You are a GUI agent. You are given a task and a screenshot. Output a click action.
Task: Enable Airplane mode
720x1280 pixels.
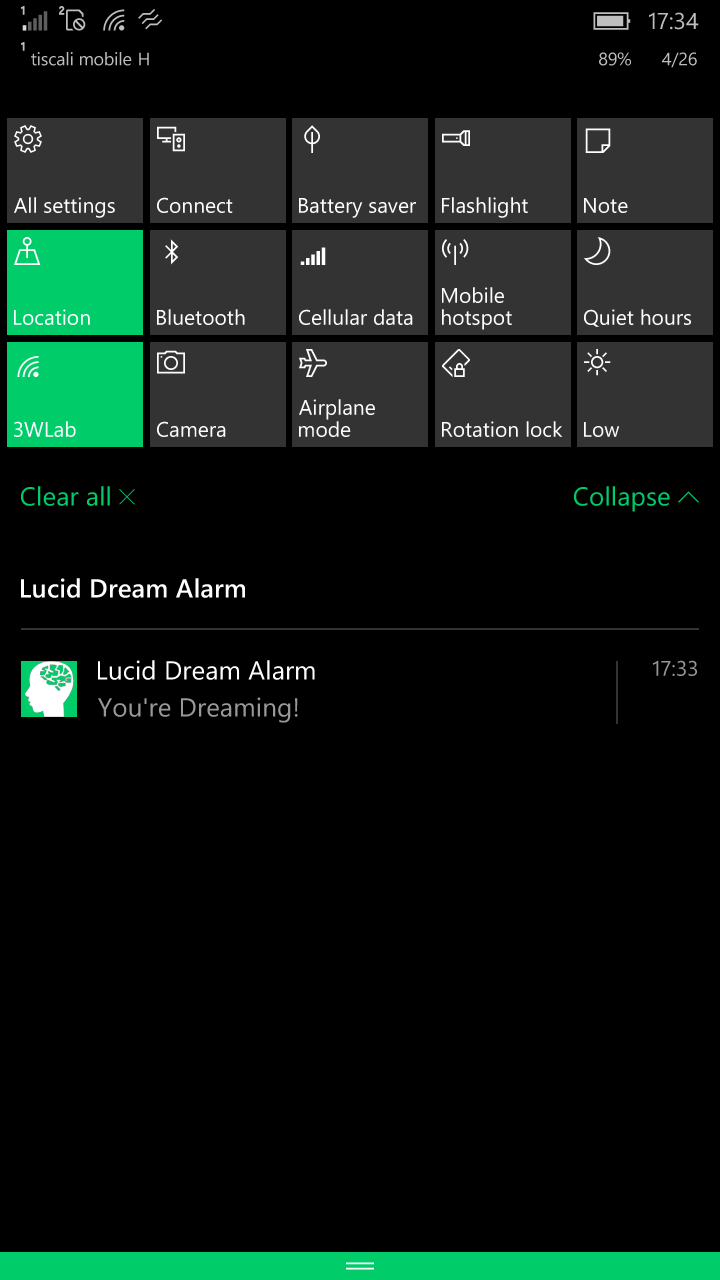click(360, 394)
